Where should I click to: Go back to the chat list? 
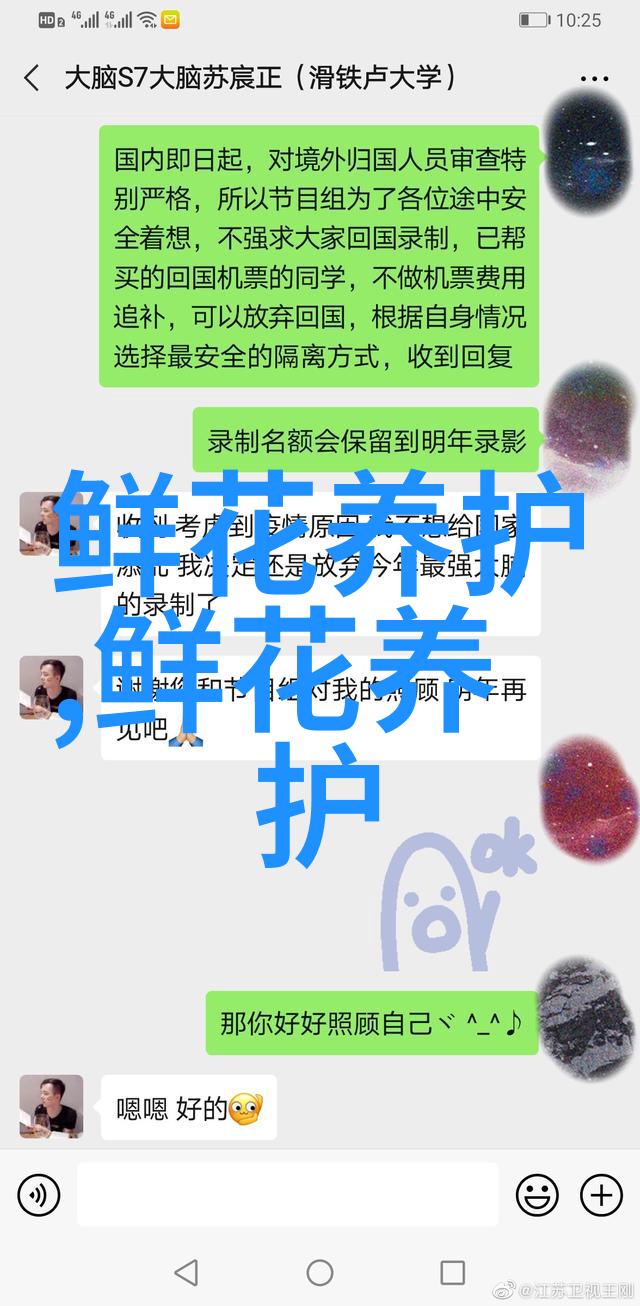[x=32, y=78]
